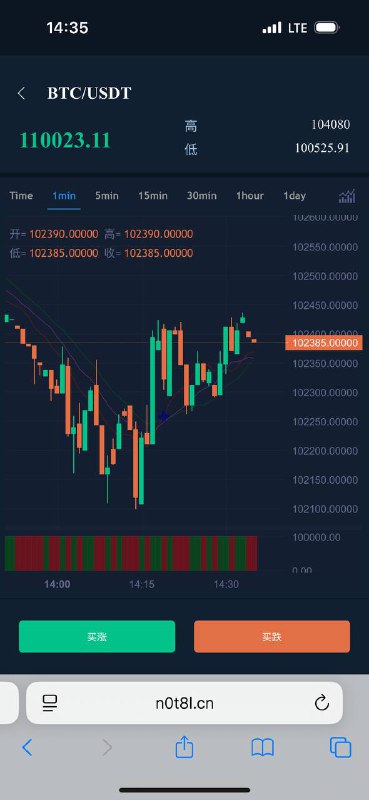The width and height of the screenshot is (369, 800).
Task: Reload the page in Safari
Action: (322, 703)
